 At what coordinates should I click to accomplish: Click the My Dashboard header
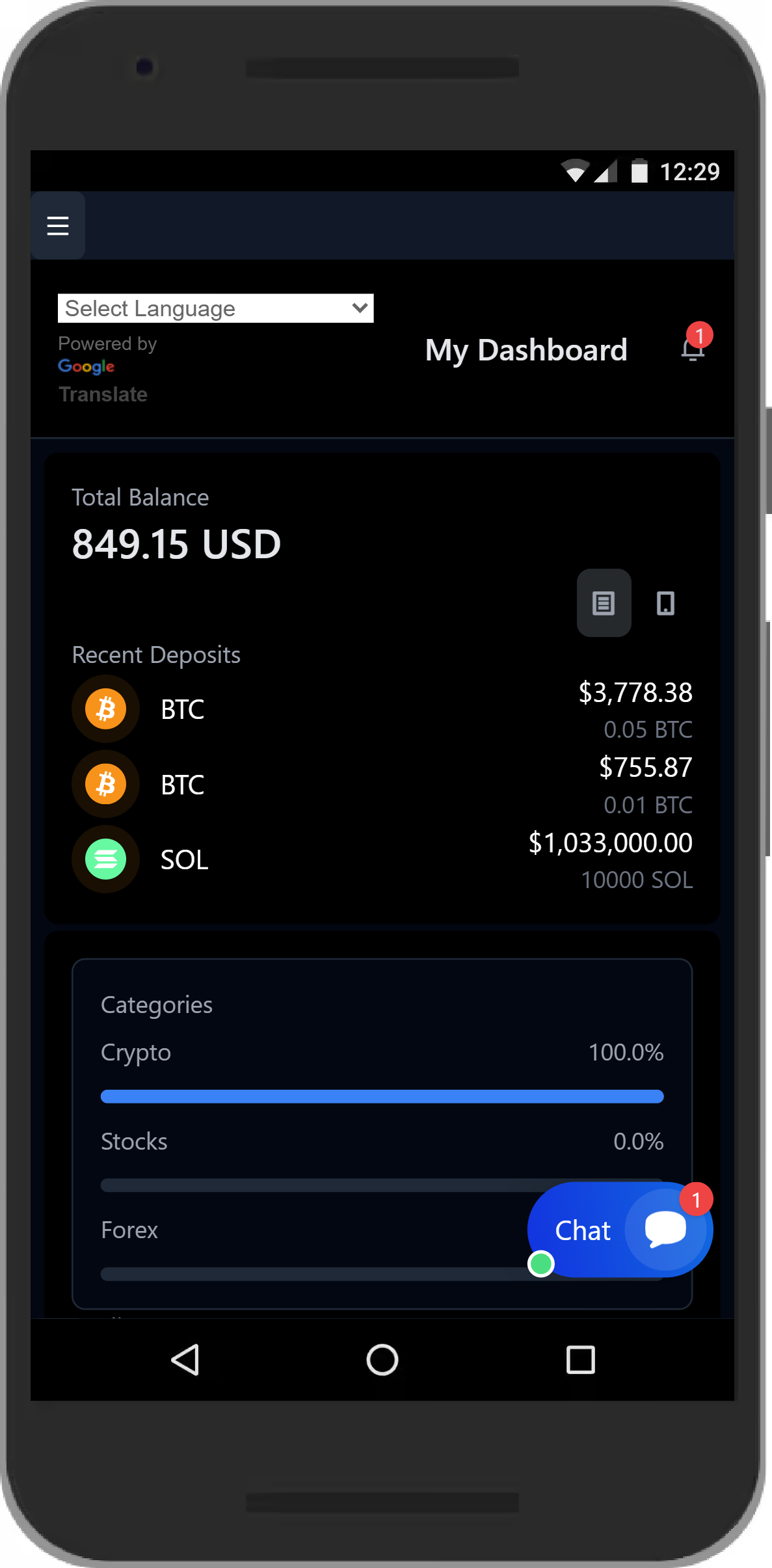[x=526, y=350]
